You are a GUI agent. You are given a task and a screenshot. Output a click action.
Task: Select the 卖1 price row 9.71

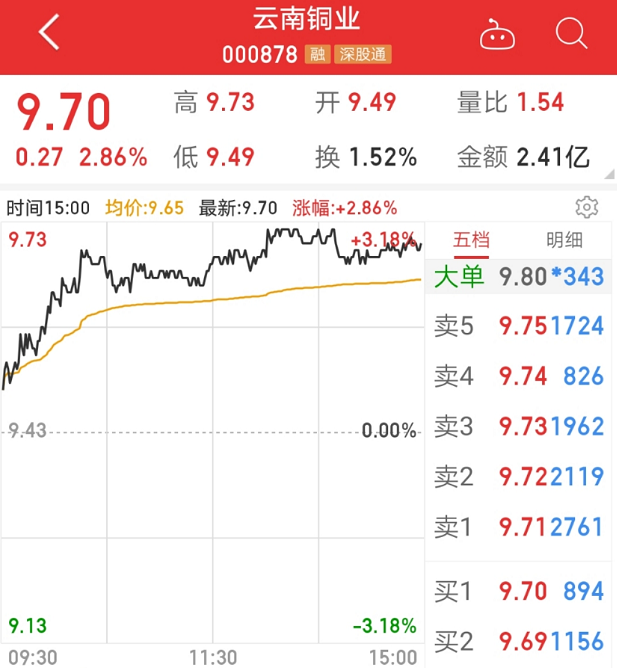(x=518, y=525)
